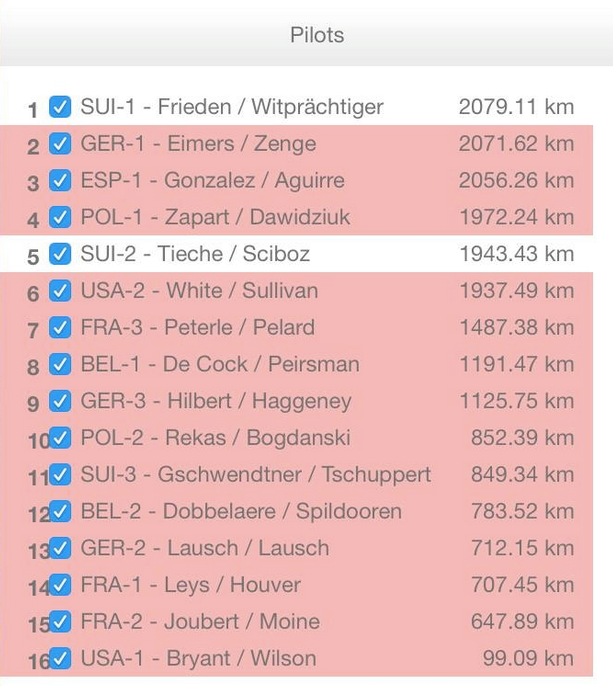Toggle GER-3 Hilbert / Haggeney checkbox

tap(61, 401)
